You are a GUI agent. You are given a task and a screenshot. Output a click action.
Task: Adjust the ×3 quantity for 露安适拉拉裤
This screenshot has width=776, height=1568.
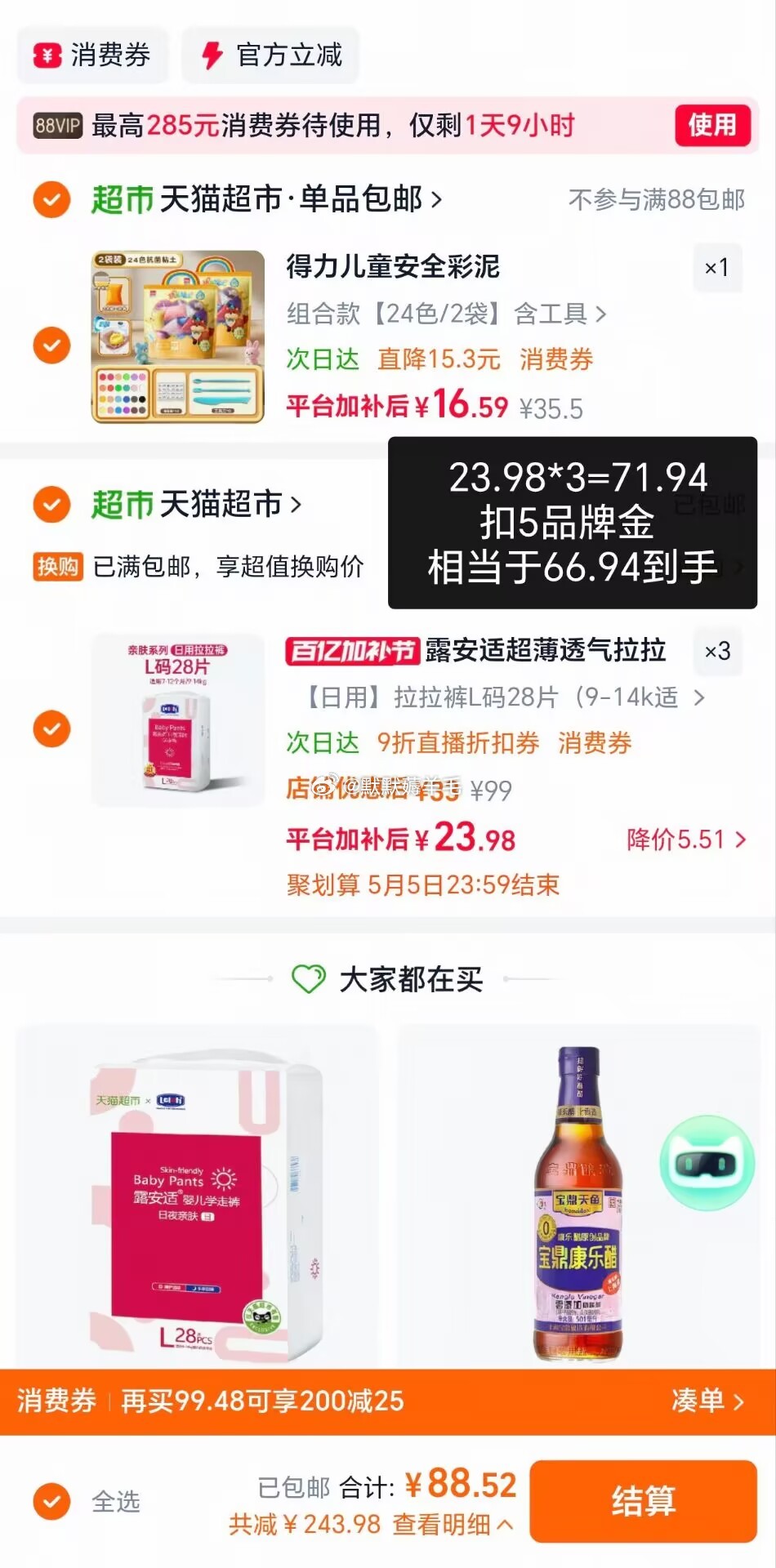pyautogui.click(x=716, y=651)
